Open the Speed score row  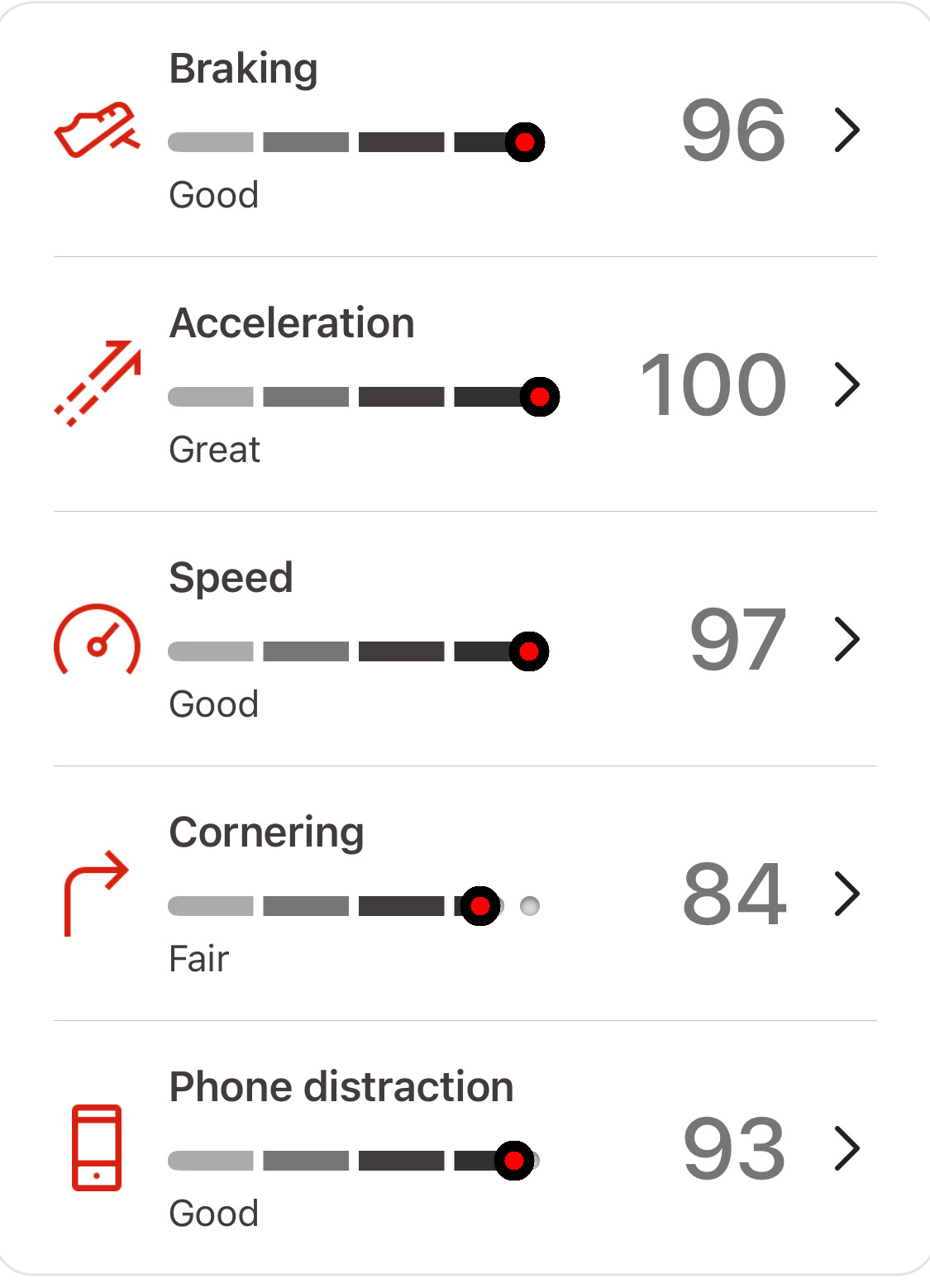(847, 640)
